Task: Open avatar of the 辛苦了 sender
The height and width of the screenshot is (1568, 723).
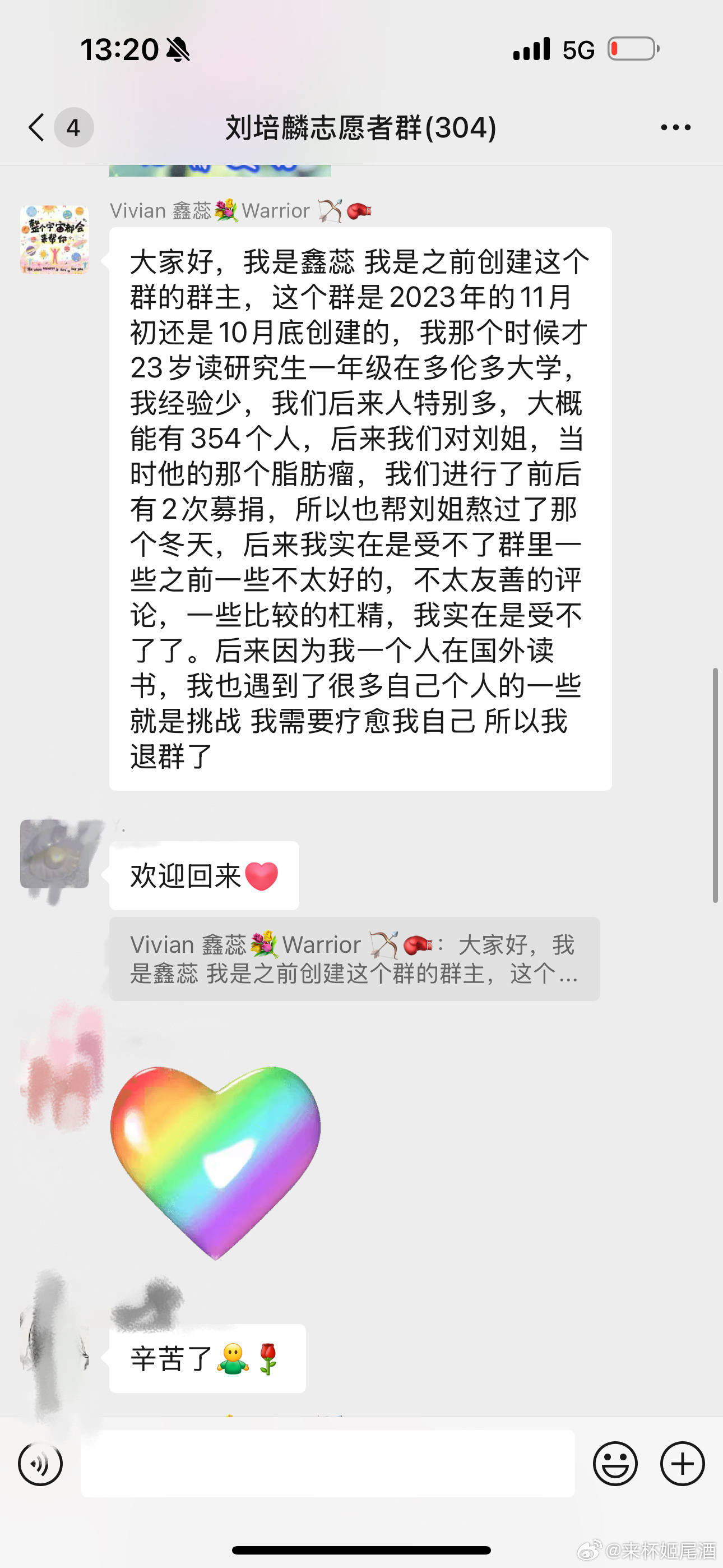Action: (x=54, y=1339)
